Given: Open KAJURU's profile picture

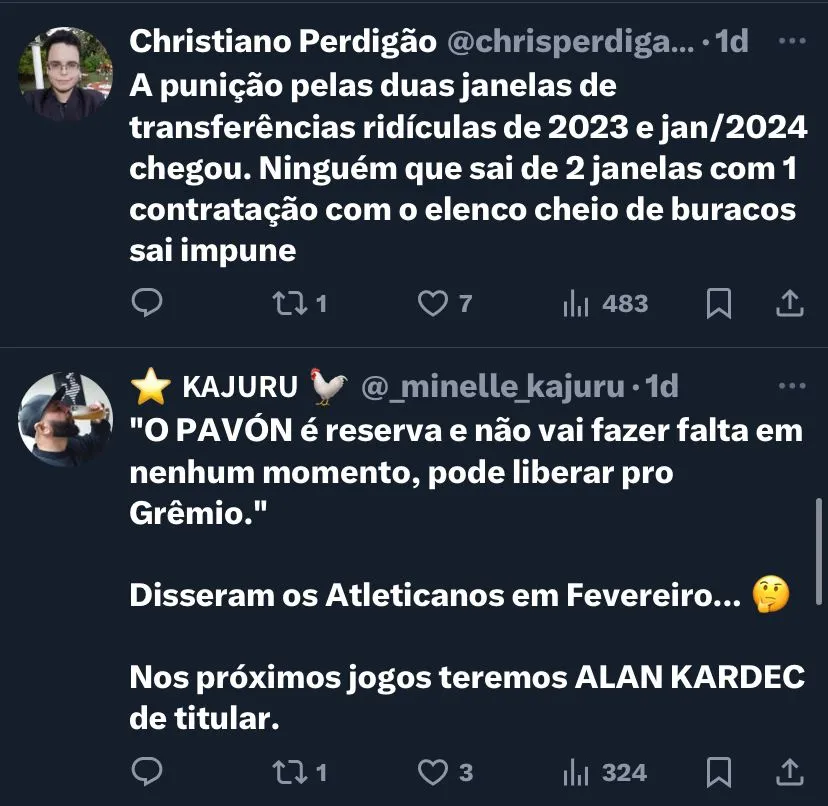Looking at the screenshot, I should 66,418.
